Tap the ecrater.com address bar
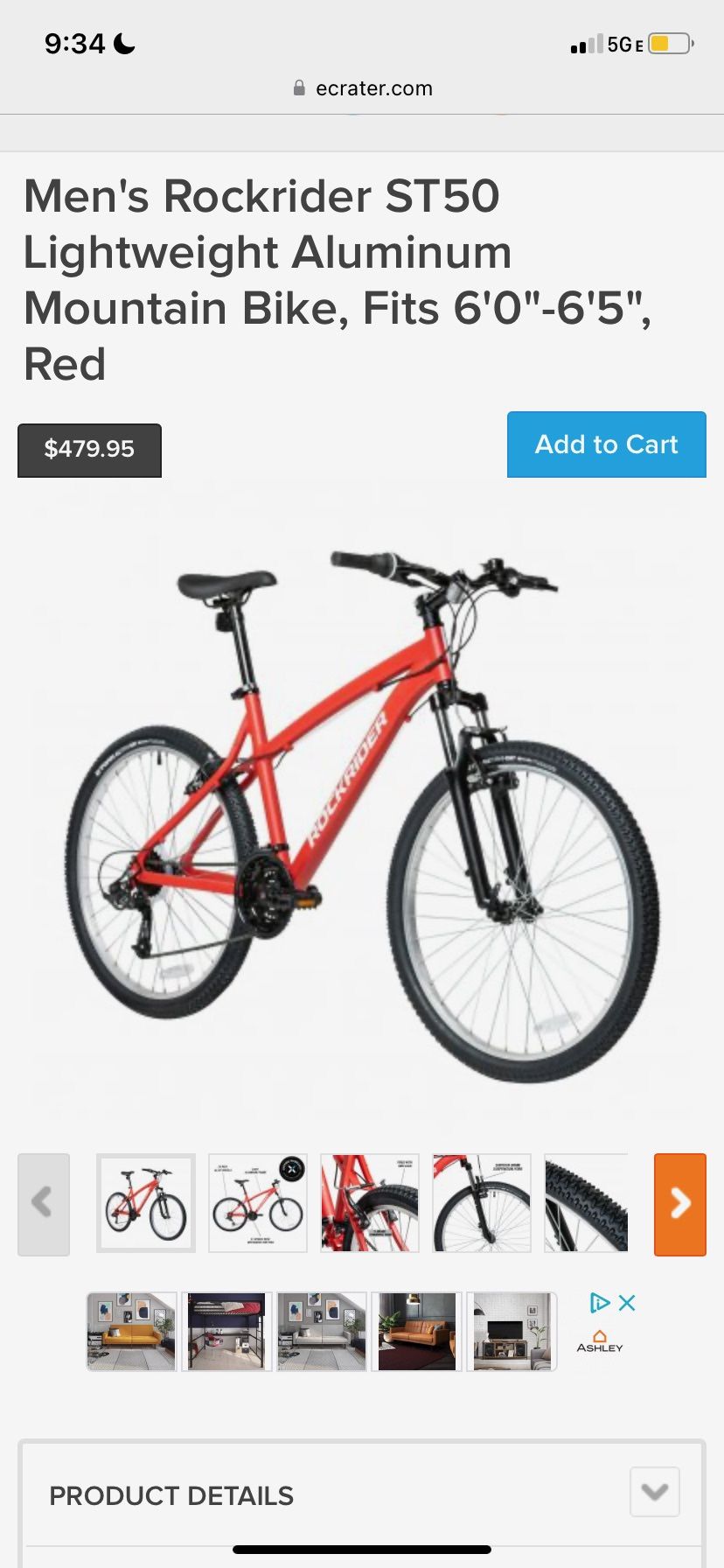This screenshot has height=1568, width=724. (362, 88)
